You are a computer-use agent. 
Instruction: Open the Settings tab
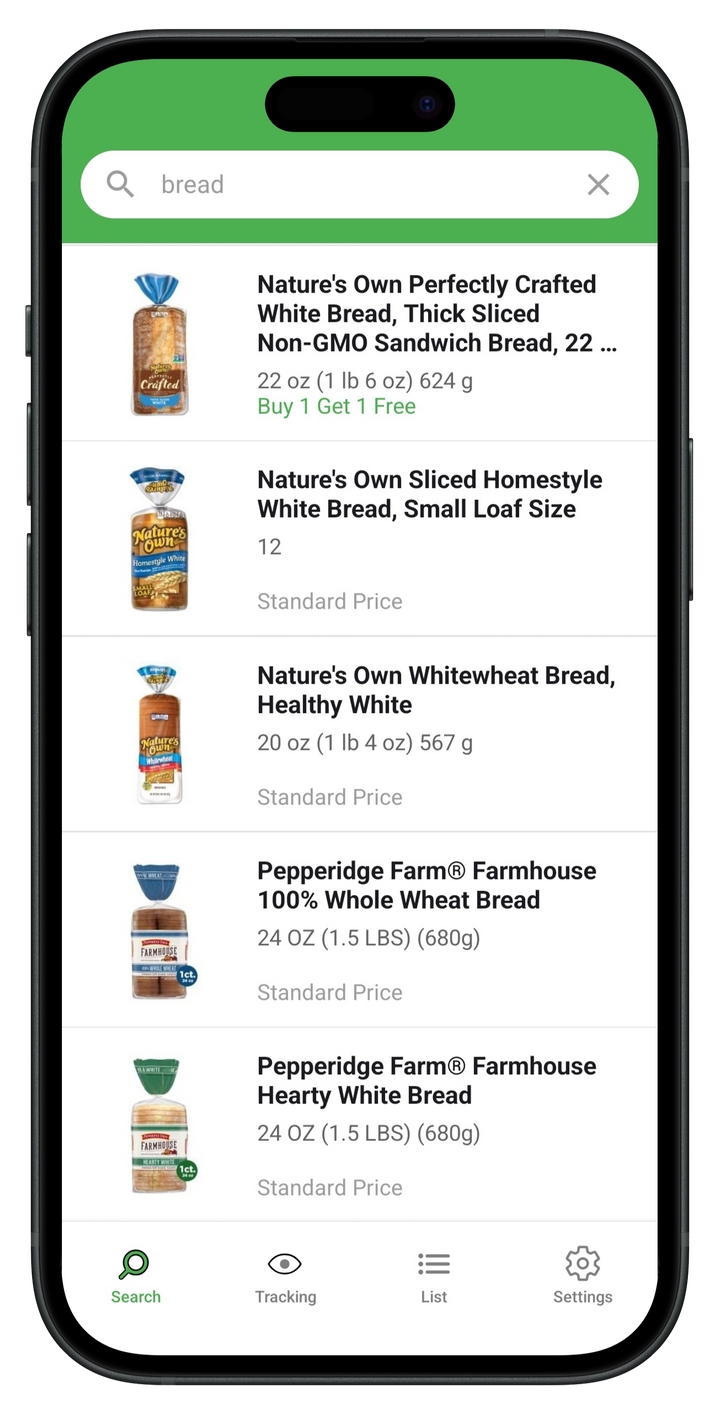[582, 1277]
